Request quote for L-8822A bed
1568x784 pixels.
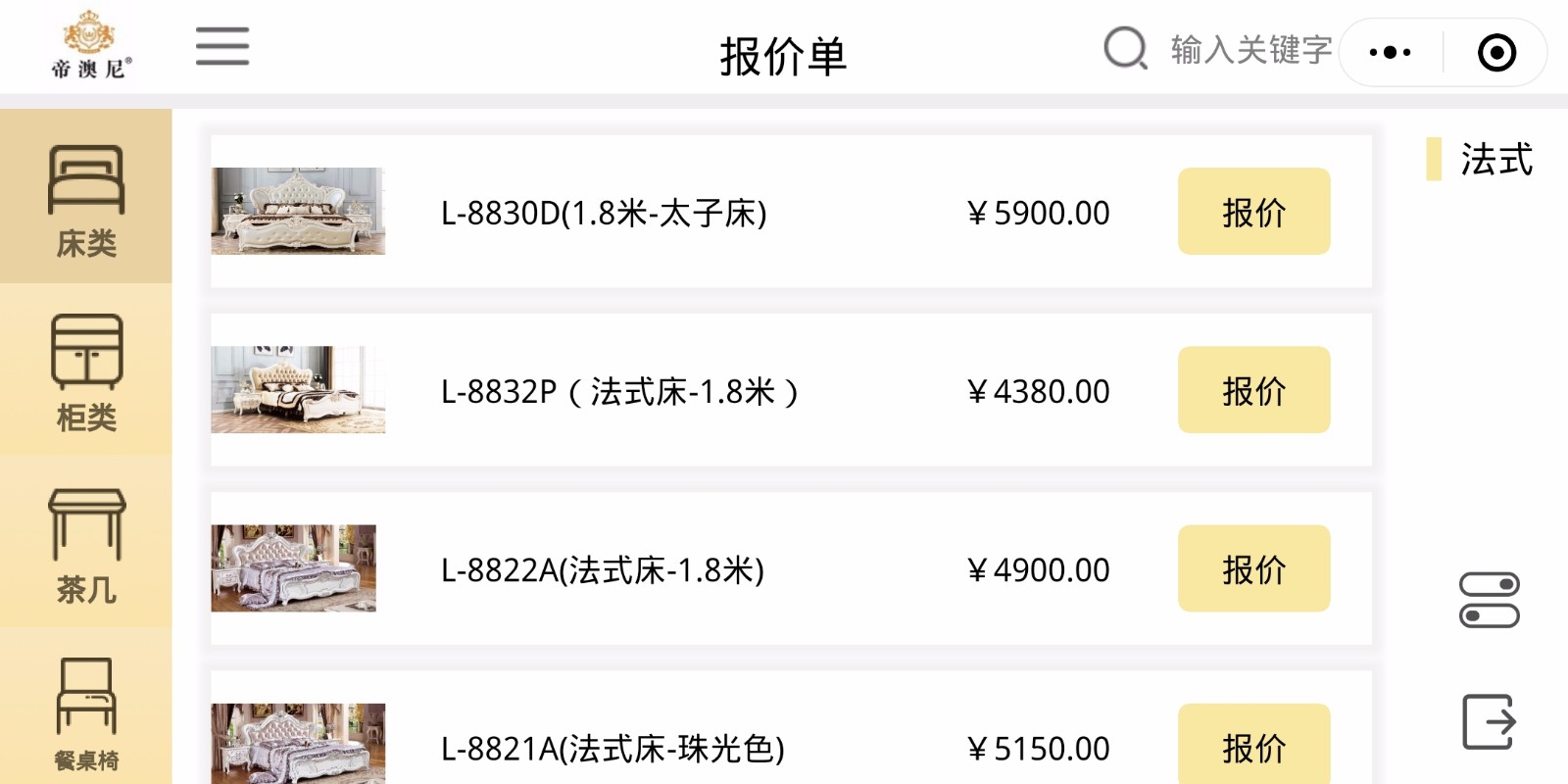tap(1253, 568)
